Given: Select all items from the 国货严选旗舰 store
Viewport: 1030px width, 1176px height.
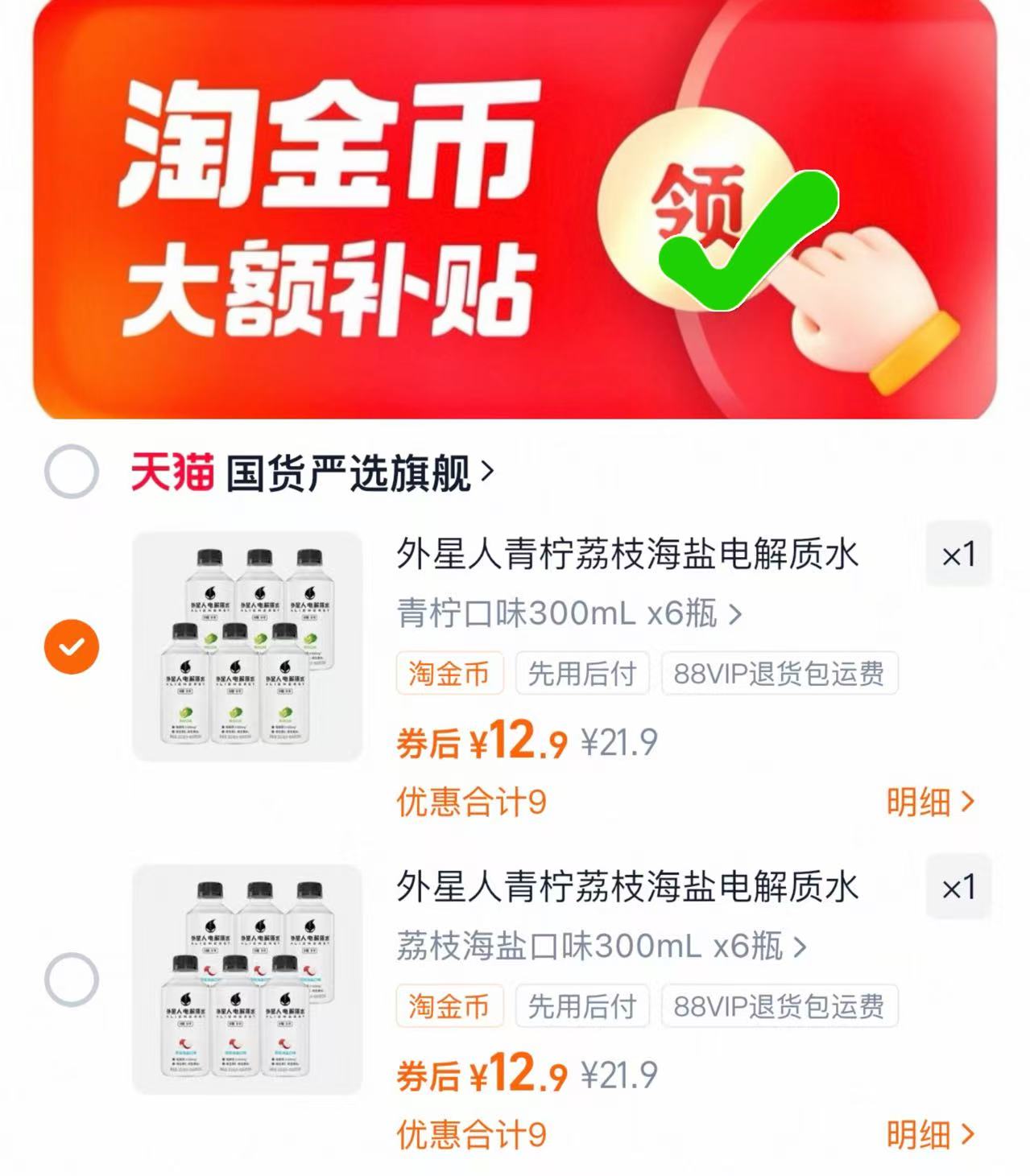Looking at the screenshot, I should tap(72, 472).
